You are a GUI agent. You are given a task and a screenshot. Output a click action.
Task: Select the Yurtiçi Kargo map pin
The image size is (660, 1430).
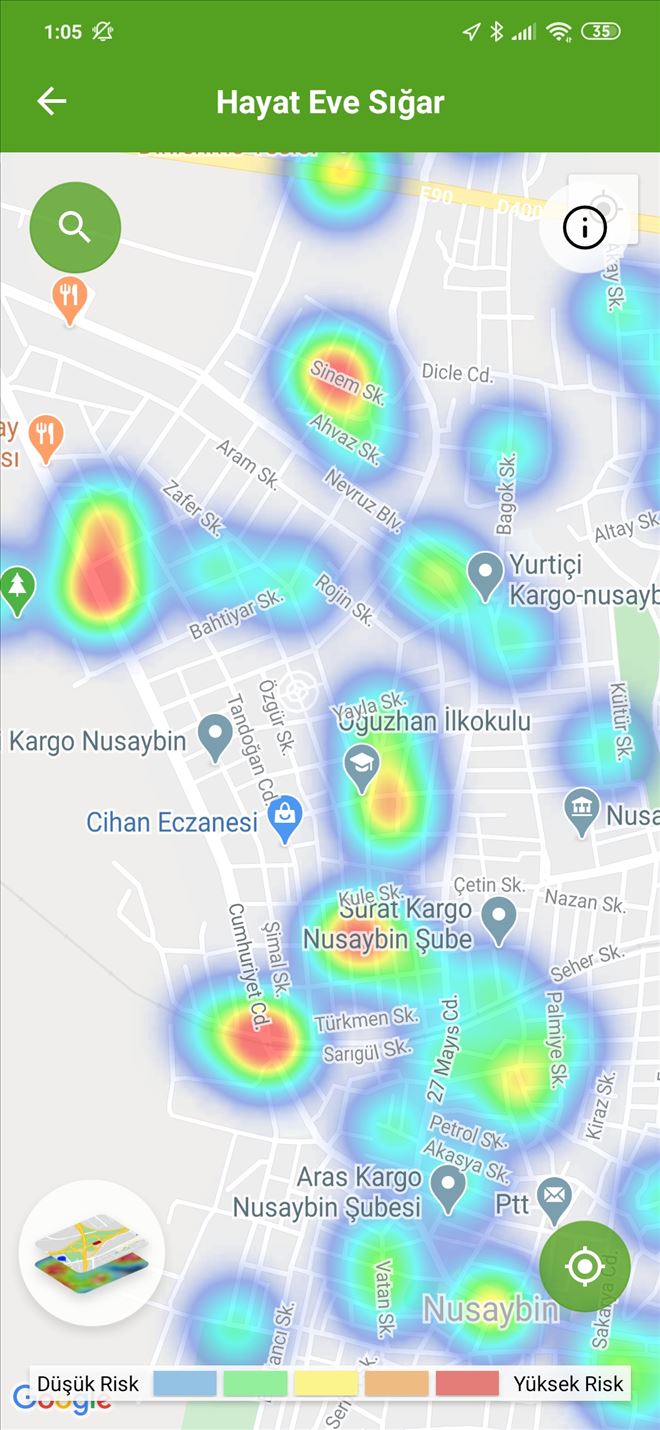point(485,576)
